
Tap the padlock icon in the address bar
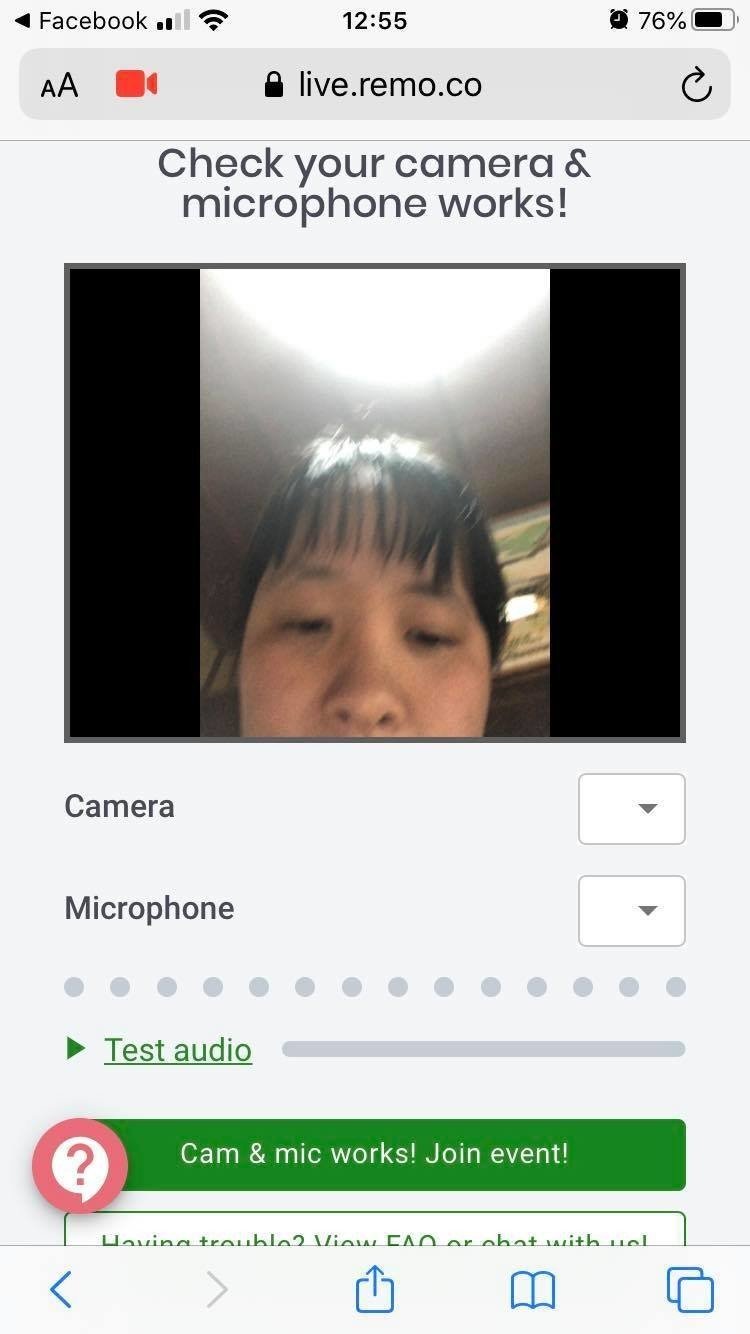(x=273, y=84)
